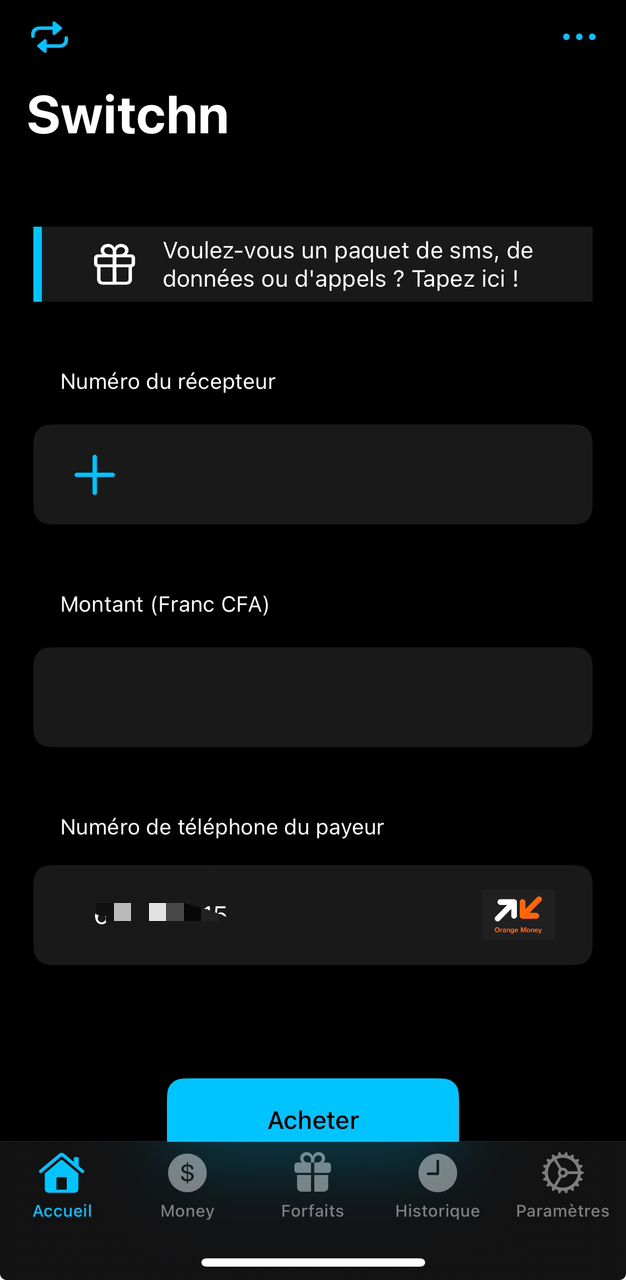626x1280 pixels.
Task: Tap the switch arrows icon at top
Action: pos(49,38)
